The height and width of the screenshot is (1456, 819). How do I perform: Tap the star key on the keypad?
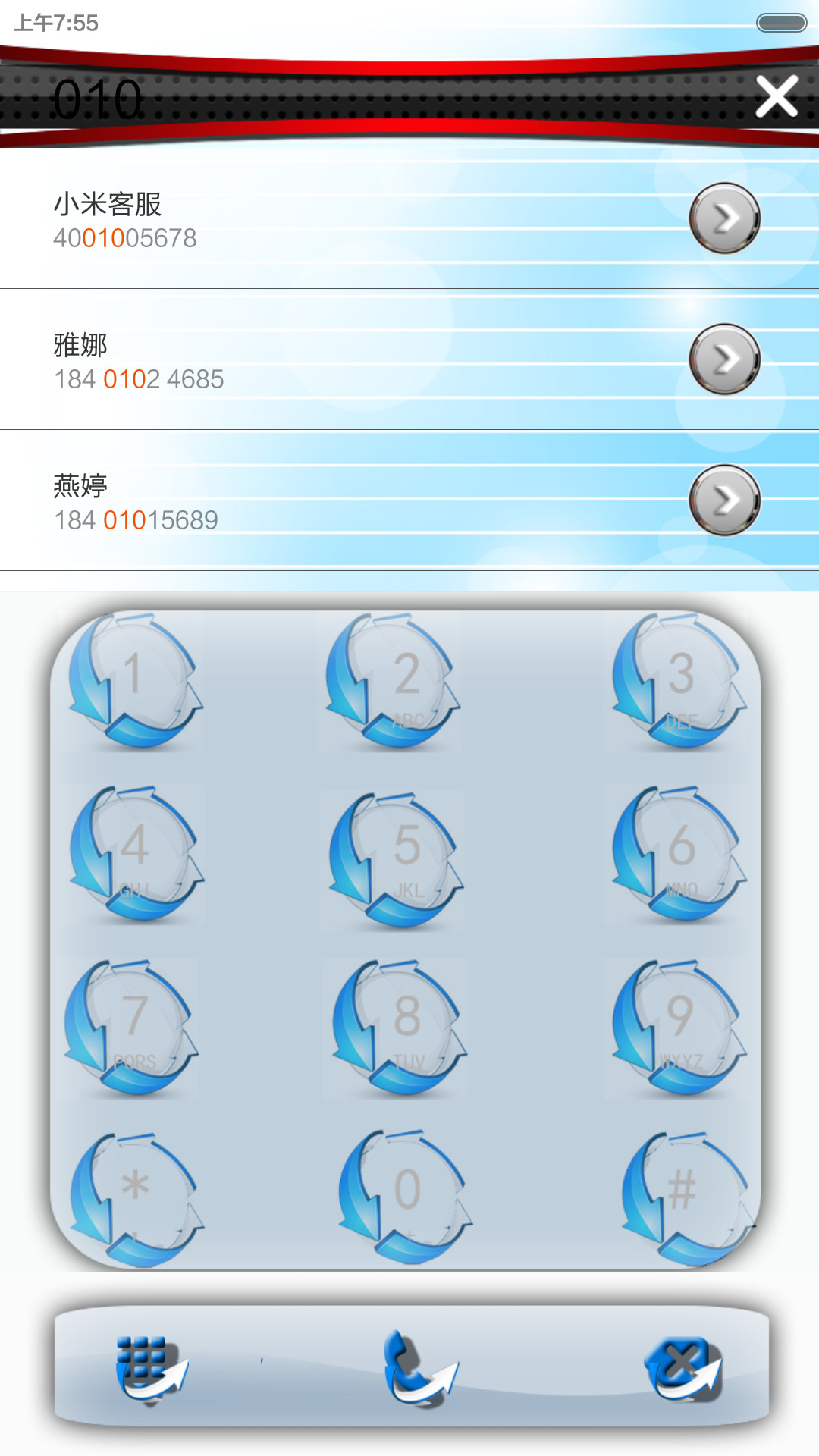(x=136, y=1200)
